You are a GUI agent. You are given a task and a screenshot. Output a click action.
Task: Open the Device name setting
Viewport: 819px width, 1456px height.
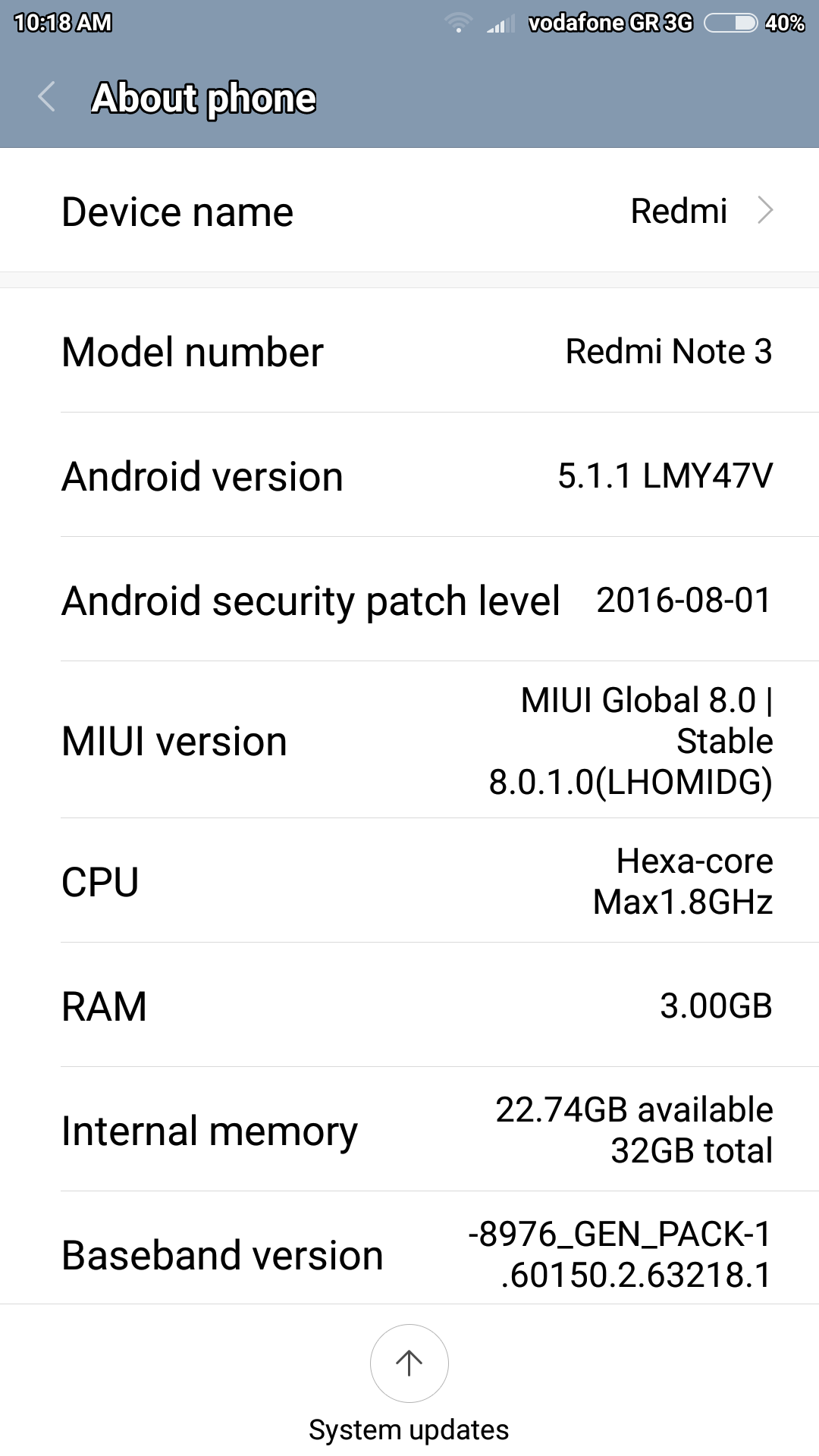409,211
